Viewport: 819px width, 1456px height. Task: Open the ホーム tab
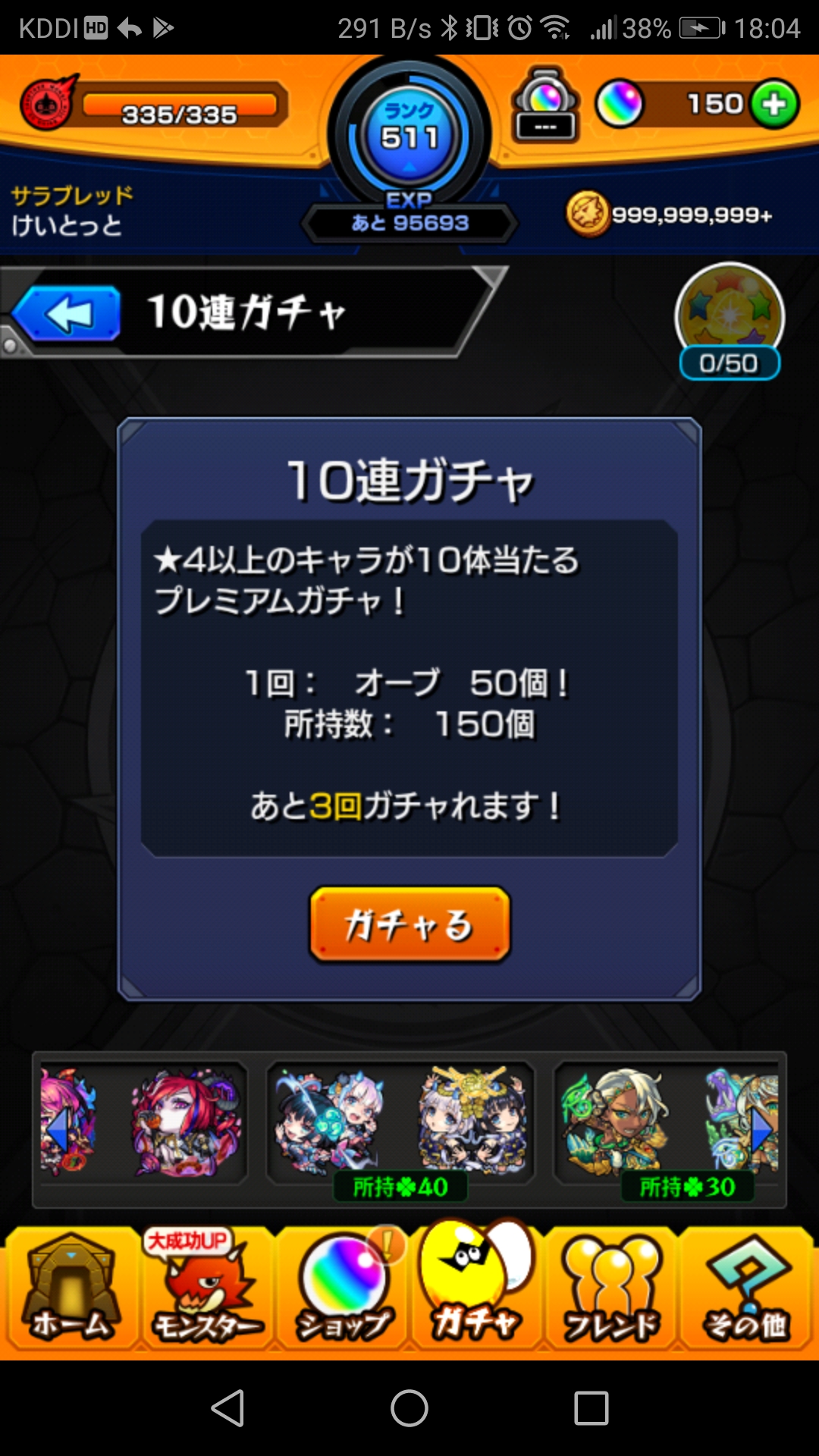tap(71, 1289)
